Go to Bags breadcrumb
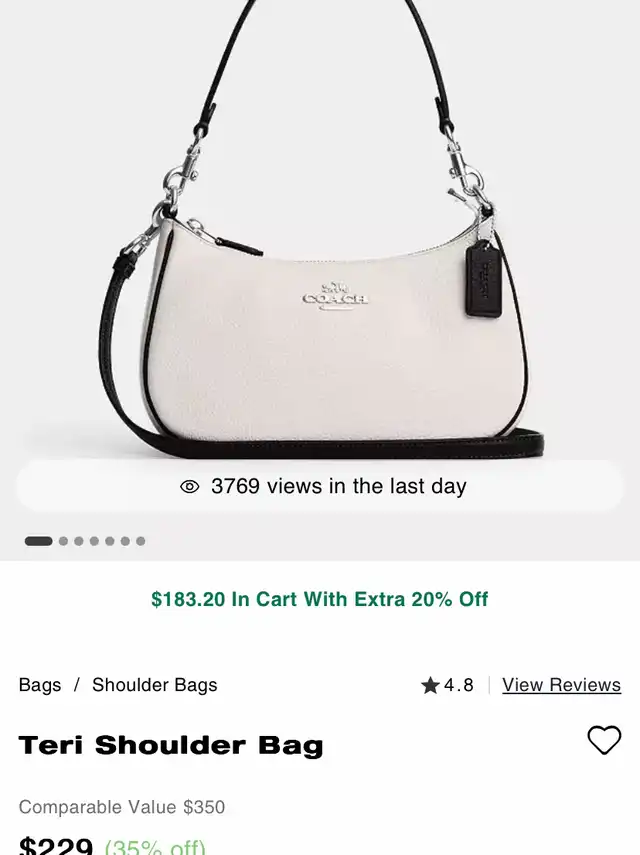This screenshot has width=640, height=855. pos(40,685)
